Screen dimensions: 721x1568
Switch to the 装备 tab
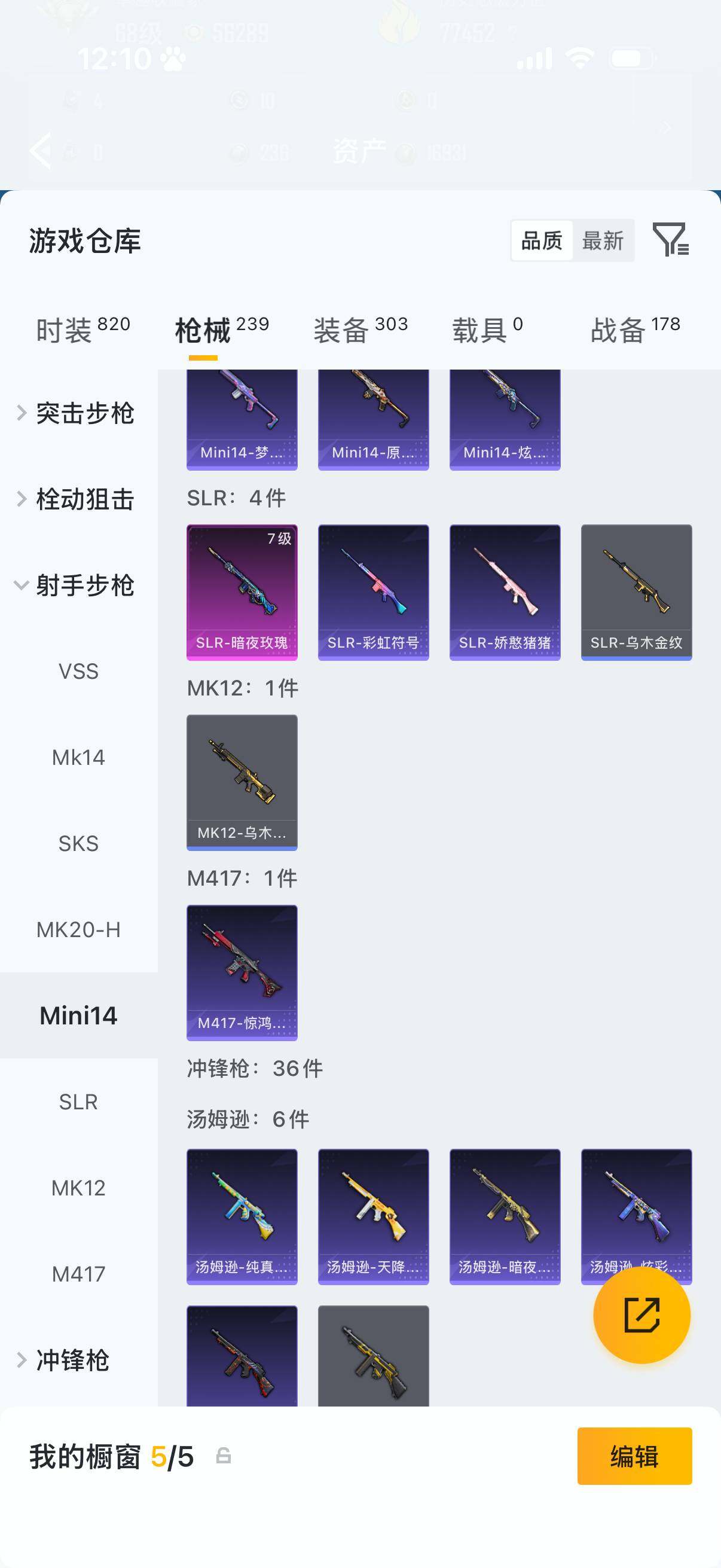tap(360, 331)
